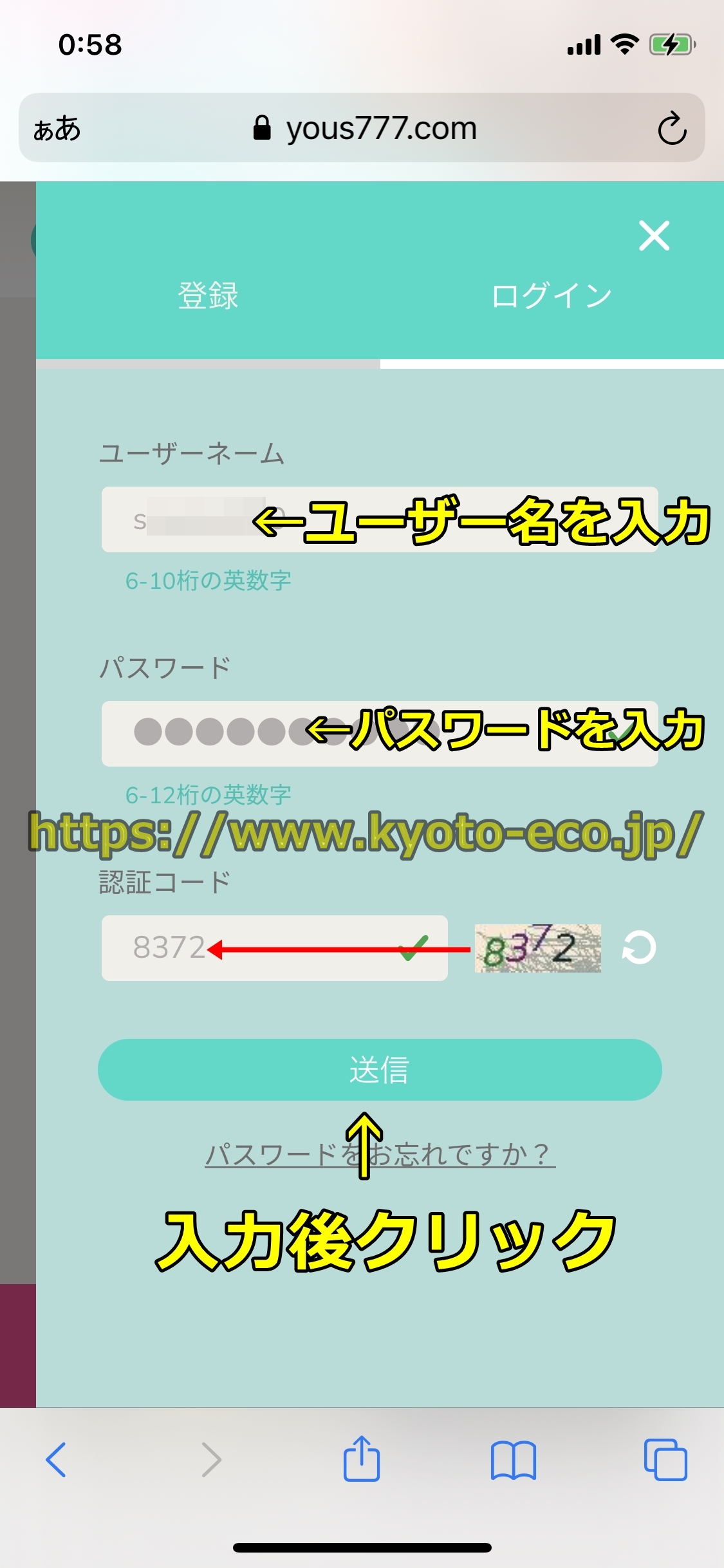Screen dimensions: 724x1568
Task: Edit the 認証コード input field
Action: (274, 947)
